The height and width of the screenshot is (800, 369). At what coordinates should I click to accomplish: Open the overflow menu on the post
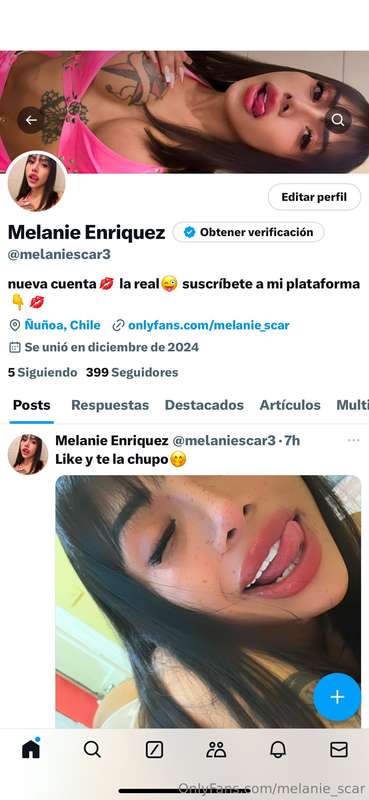point(353,440)
